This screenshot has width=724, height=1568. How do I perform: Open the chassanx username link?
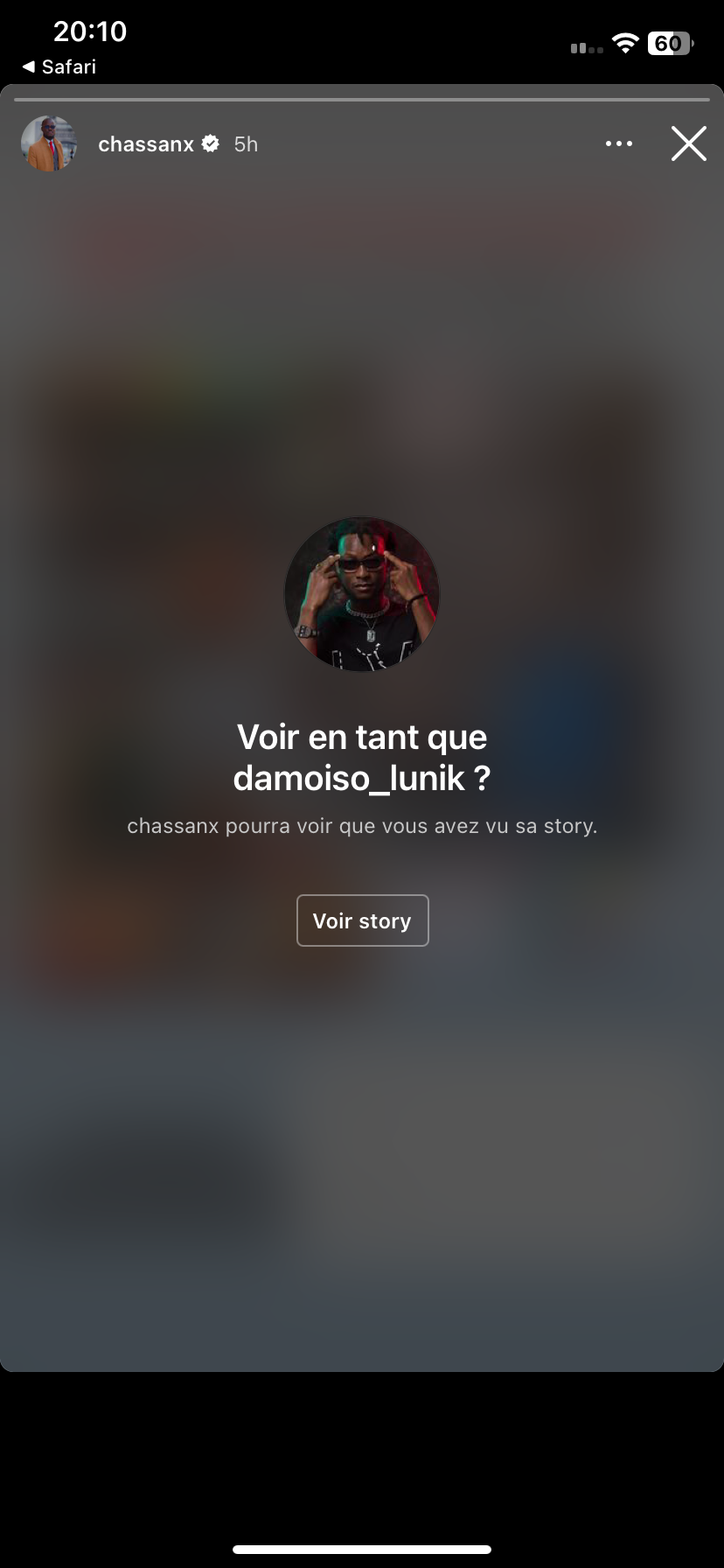[x=146, y=144]
